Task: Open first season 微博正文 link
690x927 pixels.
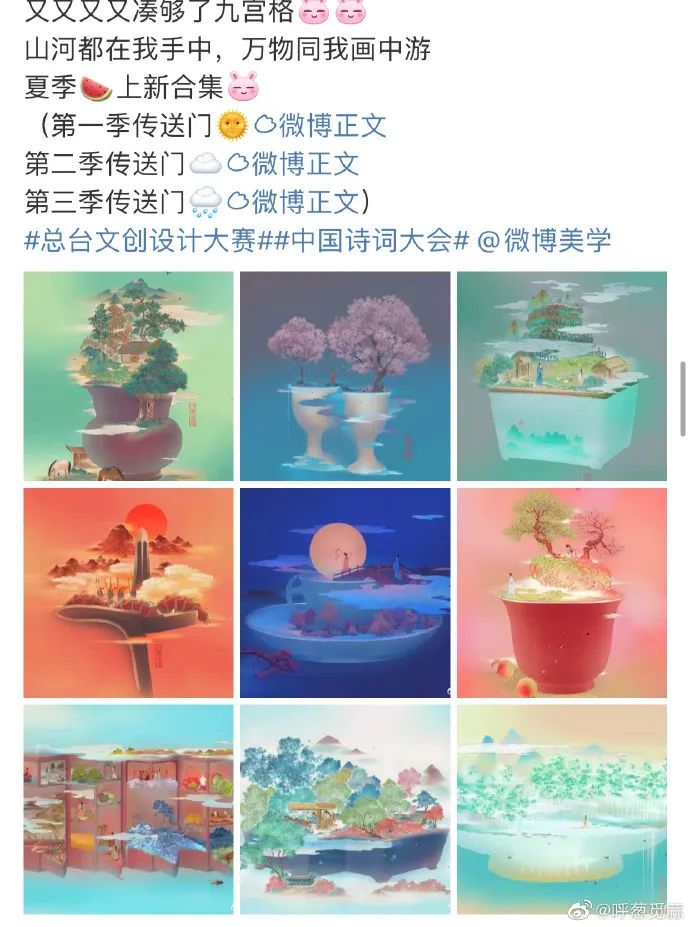Action: coord(320,126)
